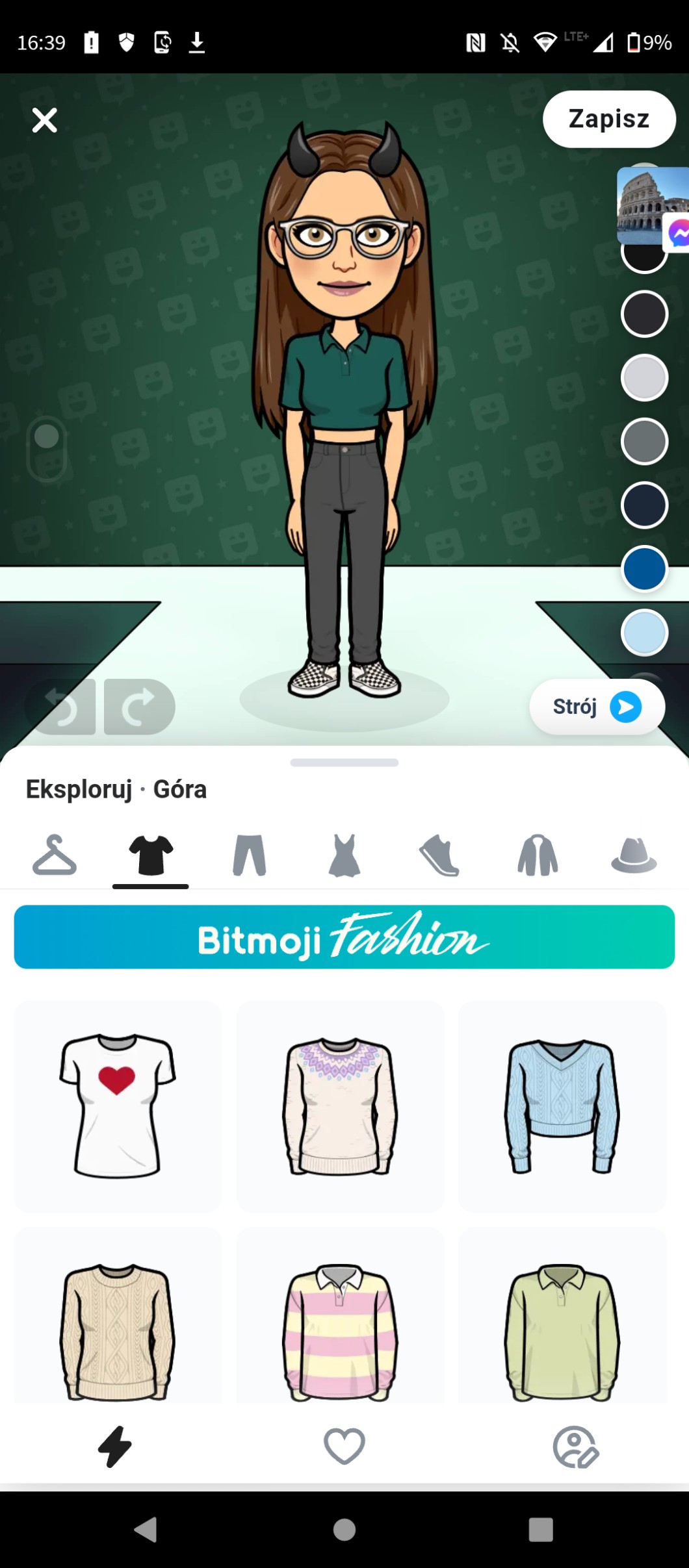Open the Bitmoji Fashion banner
This screenshot has width=689, height=1568.
click(344, 937)
